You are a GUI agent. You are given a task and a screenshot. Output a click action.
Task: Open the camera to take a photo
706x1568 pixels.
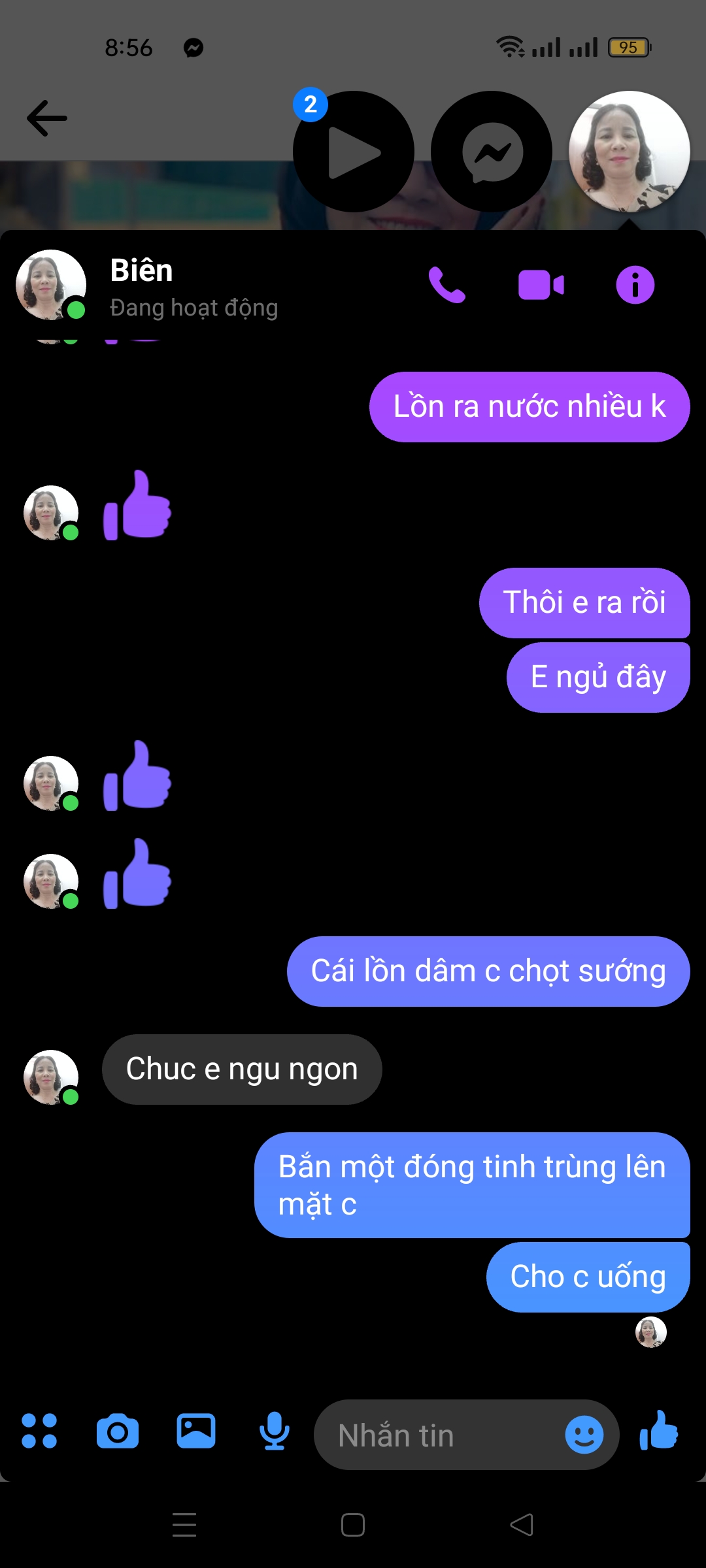click(x=118, y=1431)
